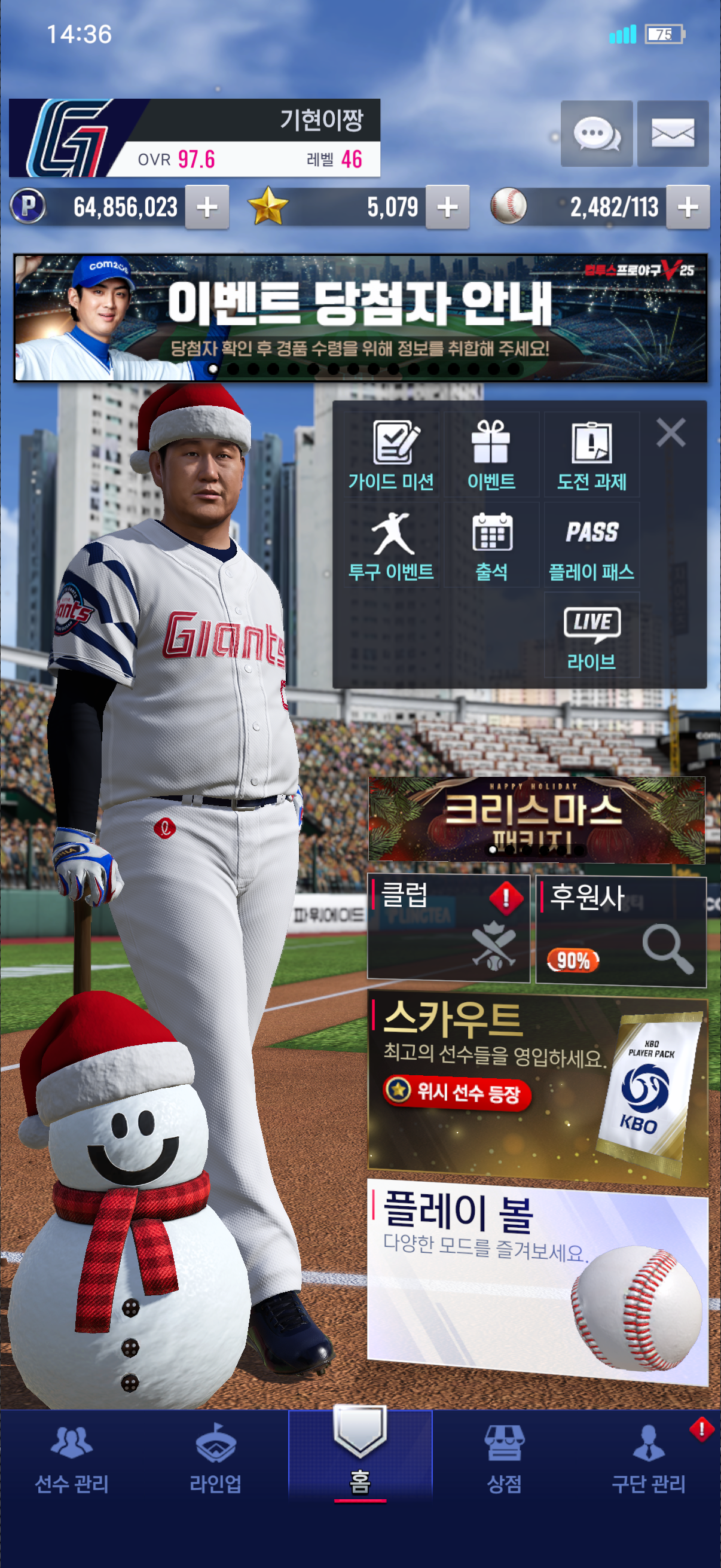Open 플레이 패스
Image resolution: width=721 pixels, height=1568 pixels.
(591, 545)
